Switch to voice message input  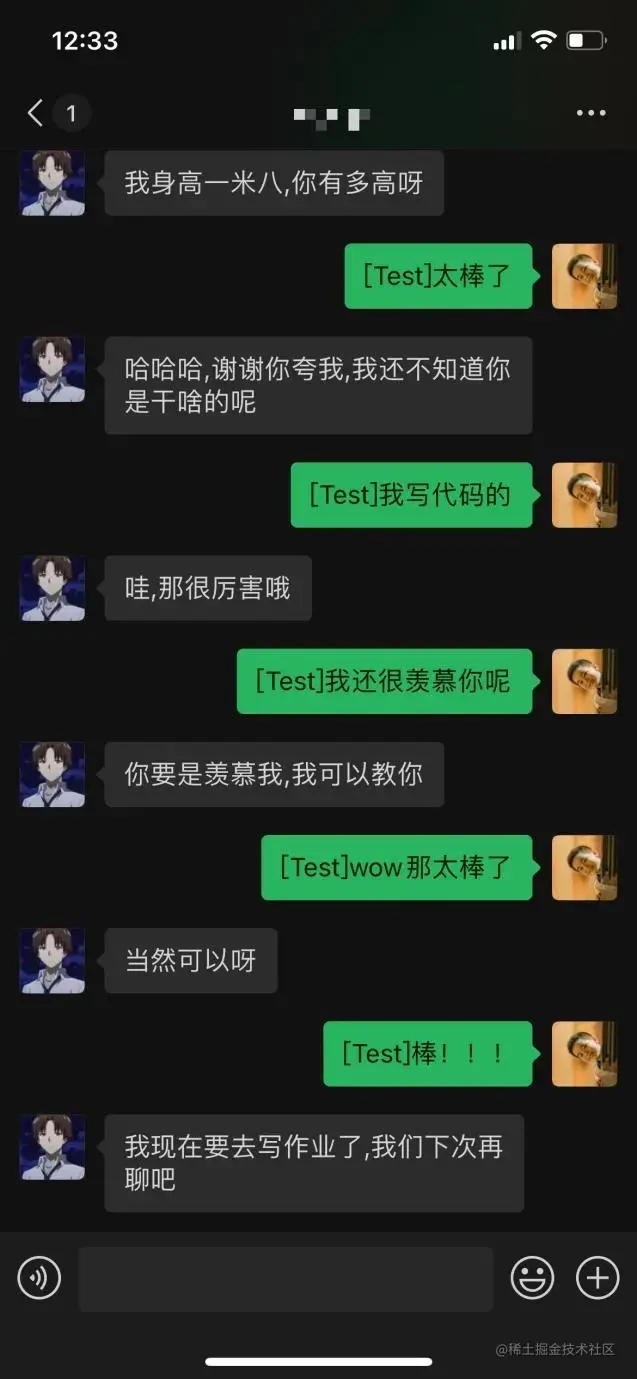point(39,1278)
